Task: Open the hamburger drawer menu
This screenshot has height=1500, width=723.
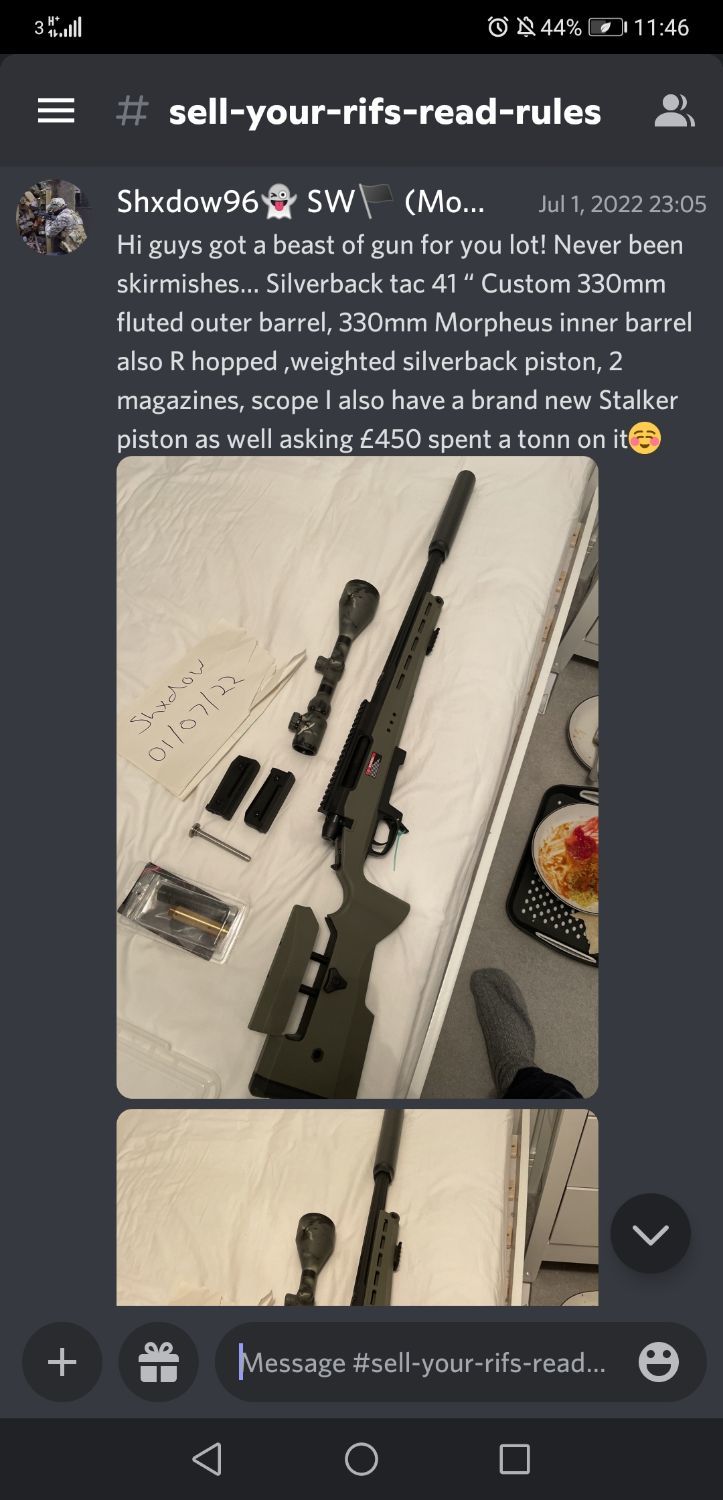Action: 56,111
